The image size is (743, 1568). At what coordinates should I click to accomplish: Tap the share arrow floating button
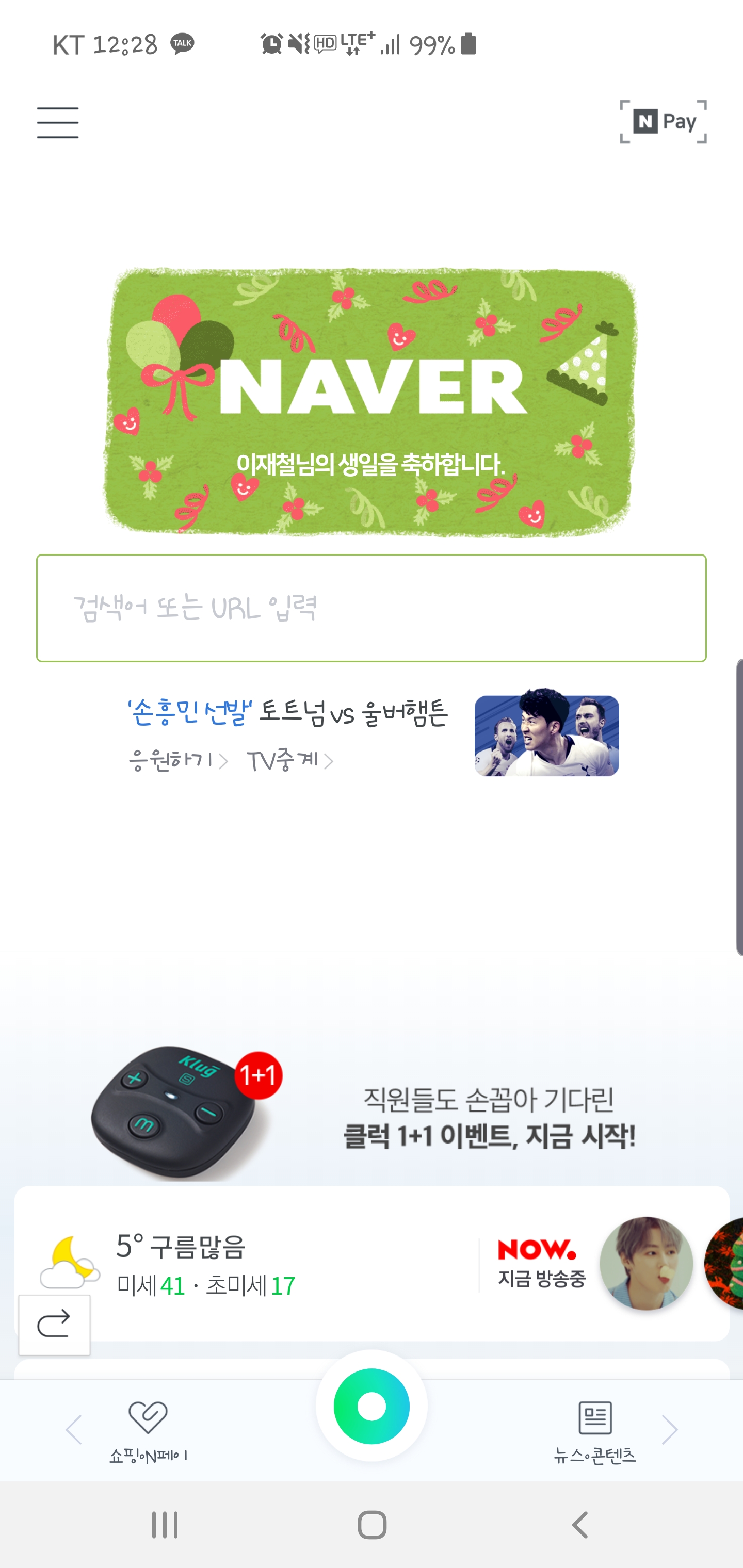(x=54, y=1325)
